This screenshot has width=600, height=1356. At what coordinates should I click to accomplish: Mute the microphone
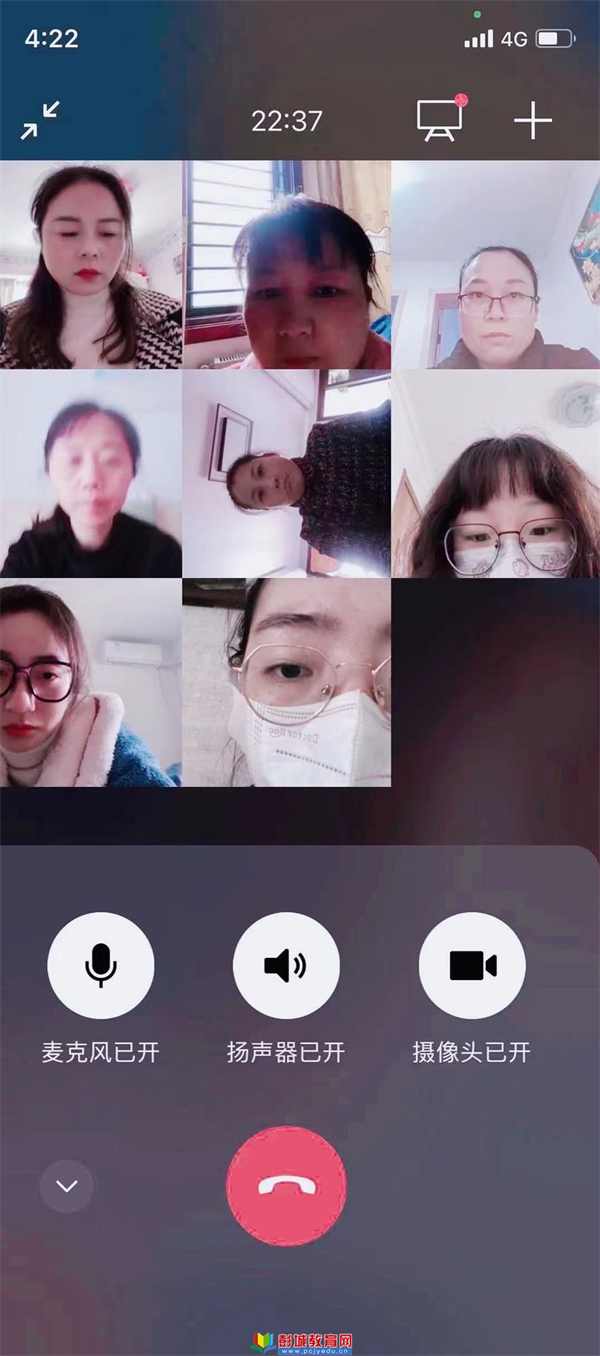(101, 965)
